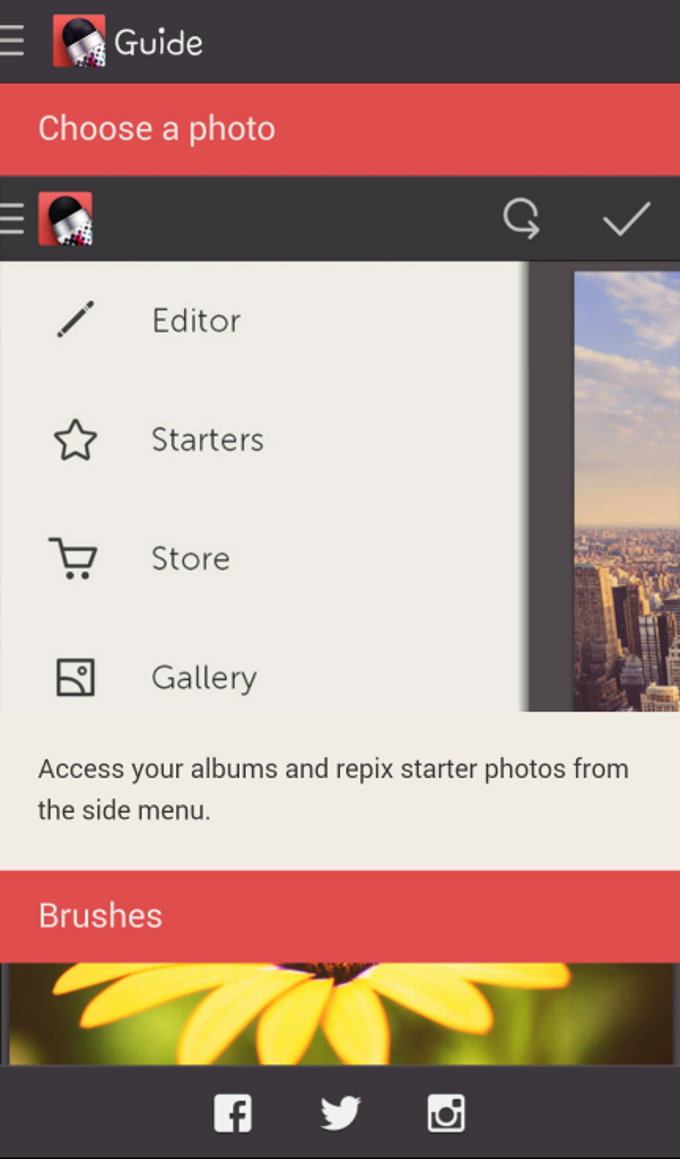
Task: Open the Instagram profile link
Action: point(446,1113)
